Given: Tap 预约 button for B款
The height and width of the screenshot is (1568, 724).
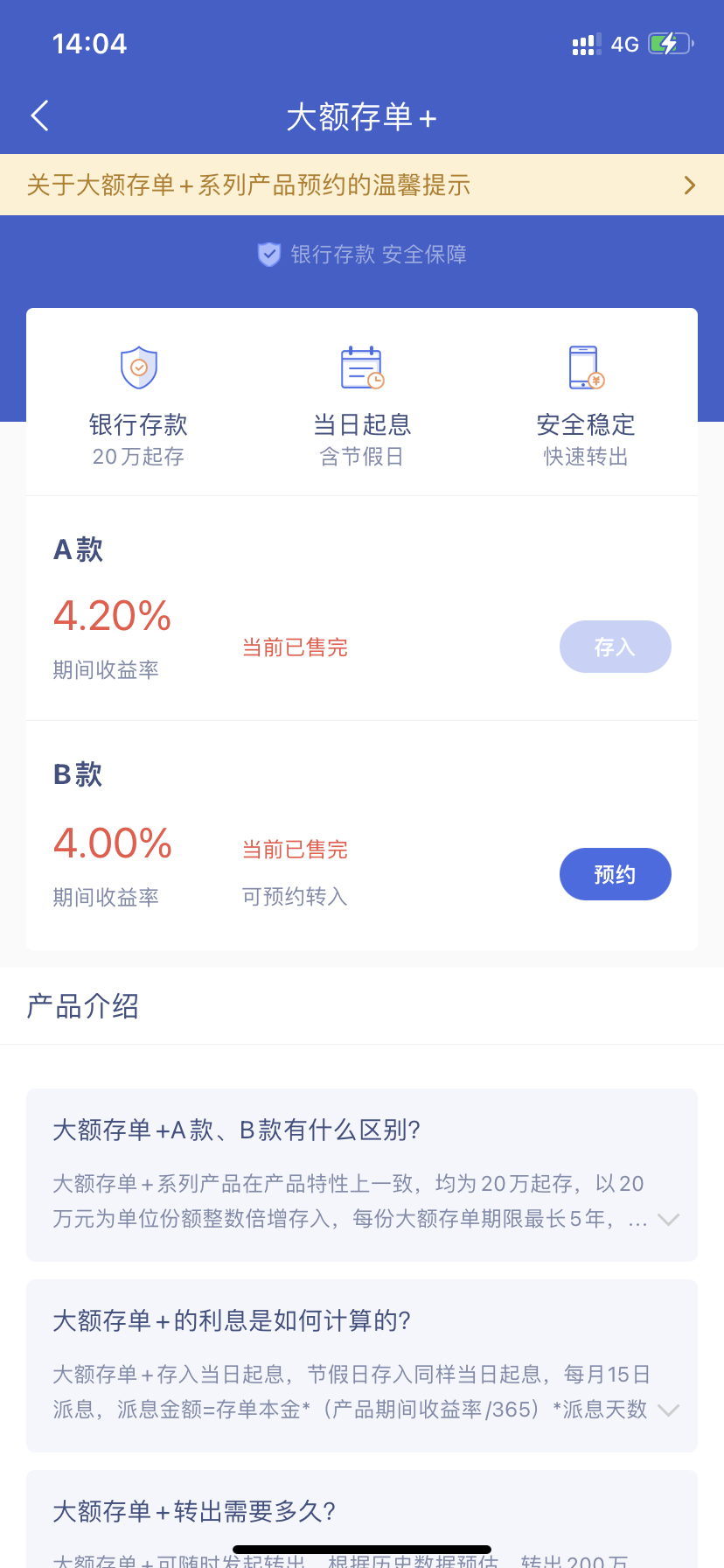Looking at the screenshot, I should pos(615,874).
